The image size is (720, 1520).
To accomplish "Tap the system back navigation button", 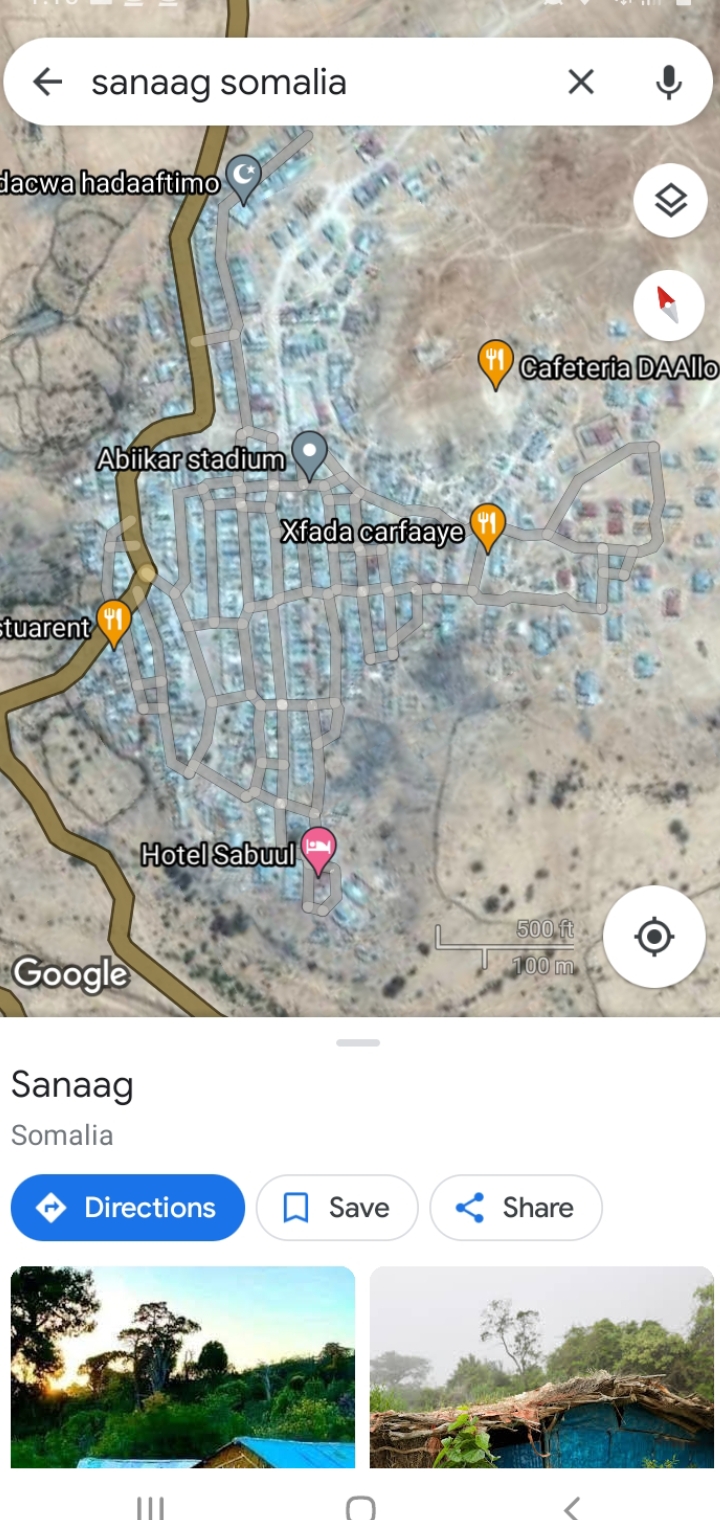I will [x=571, y=1506].
